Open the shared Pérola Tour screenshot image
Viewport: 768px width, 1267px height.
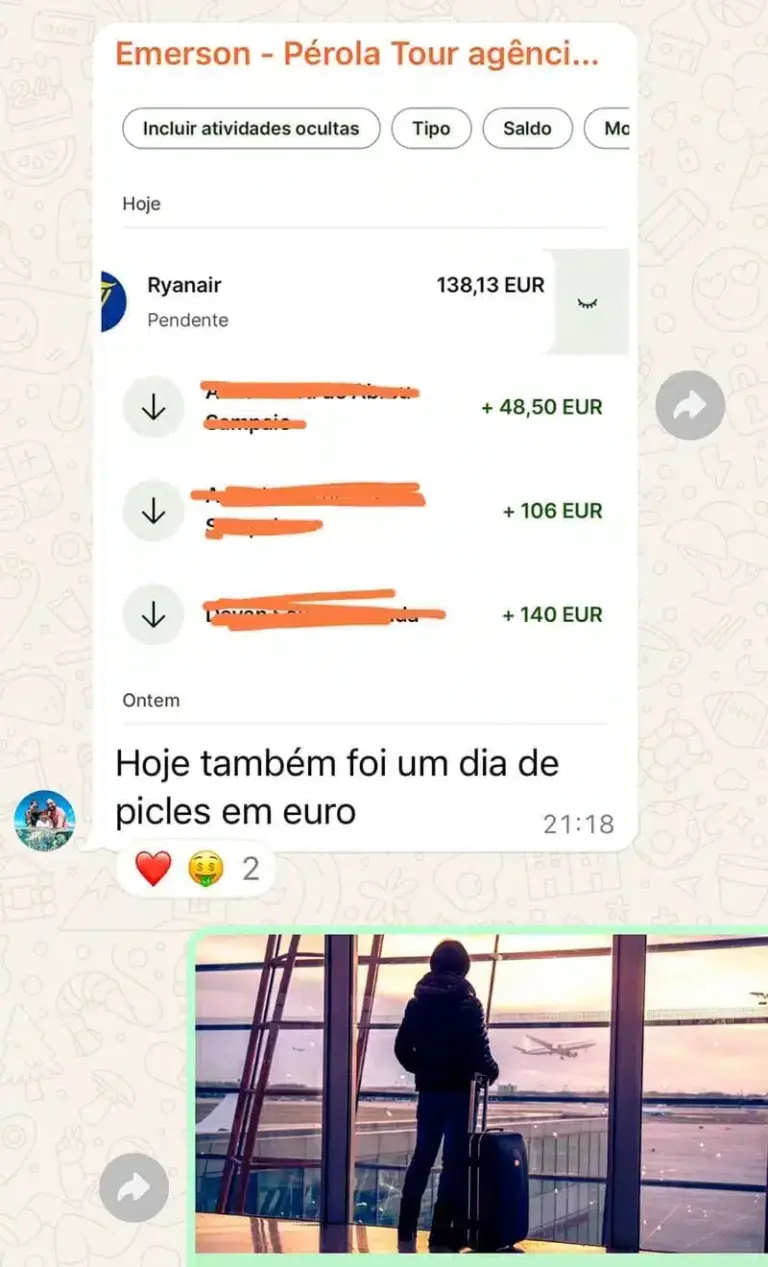point(366,400)
